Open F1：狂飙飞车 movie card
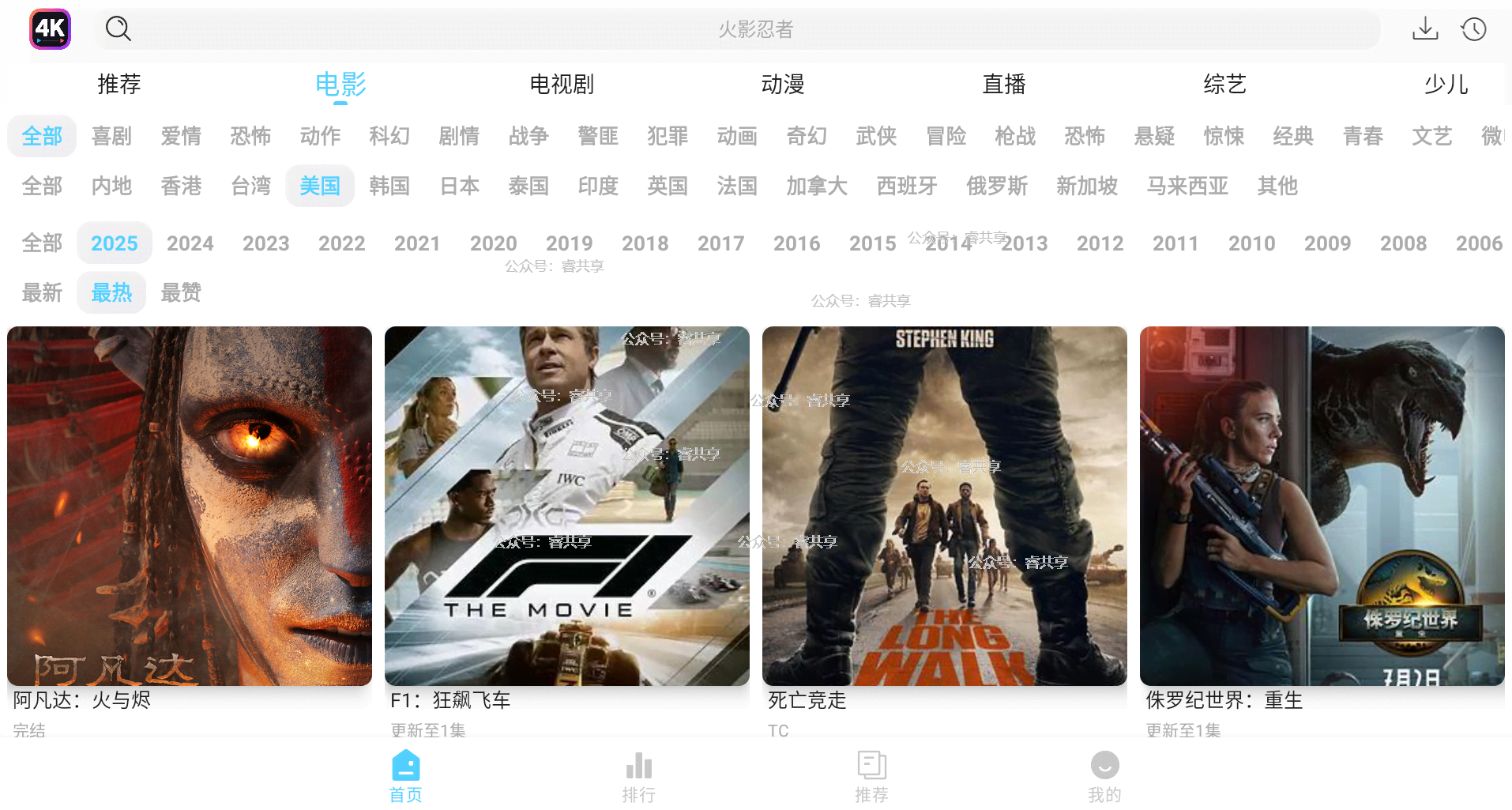 point(566,506)
